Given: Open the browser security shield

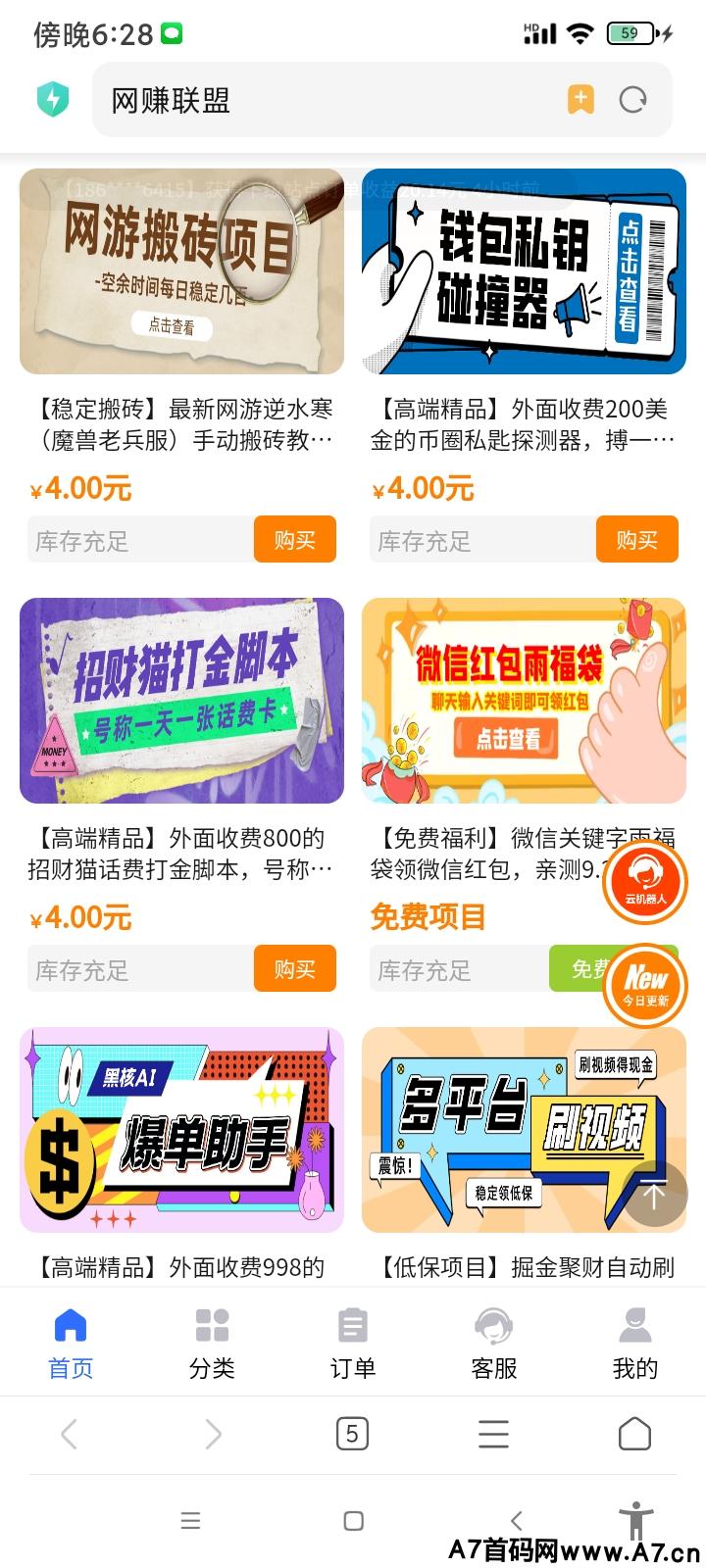Looking at the screenshot, I should (x=53, y=100).
